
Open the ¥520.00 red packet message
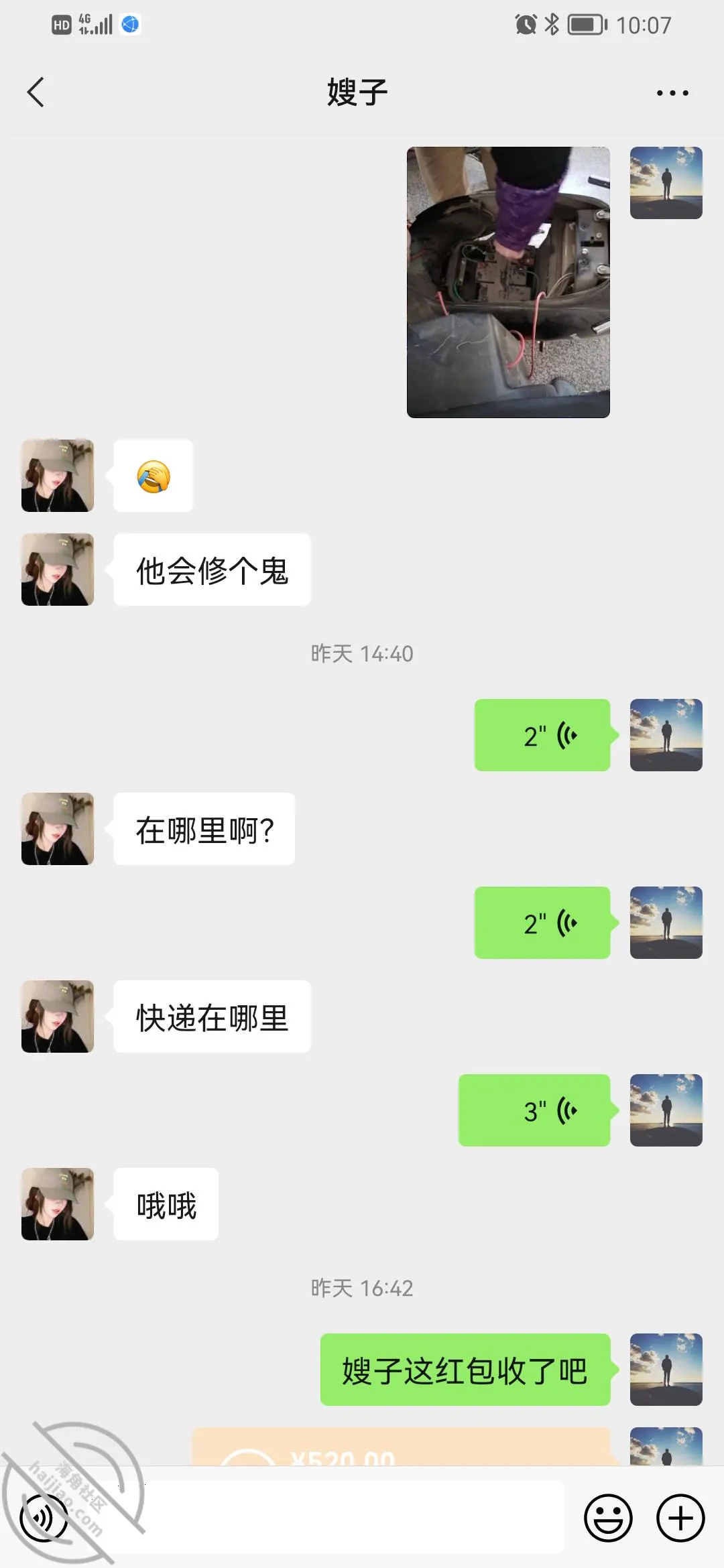point(402,1447)
